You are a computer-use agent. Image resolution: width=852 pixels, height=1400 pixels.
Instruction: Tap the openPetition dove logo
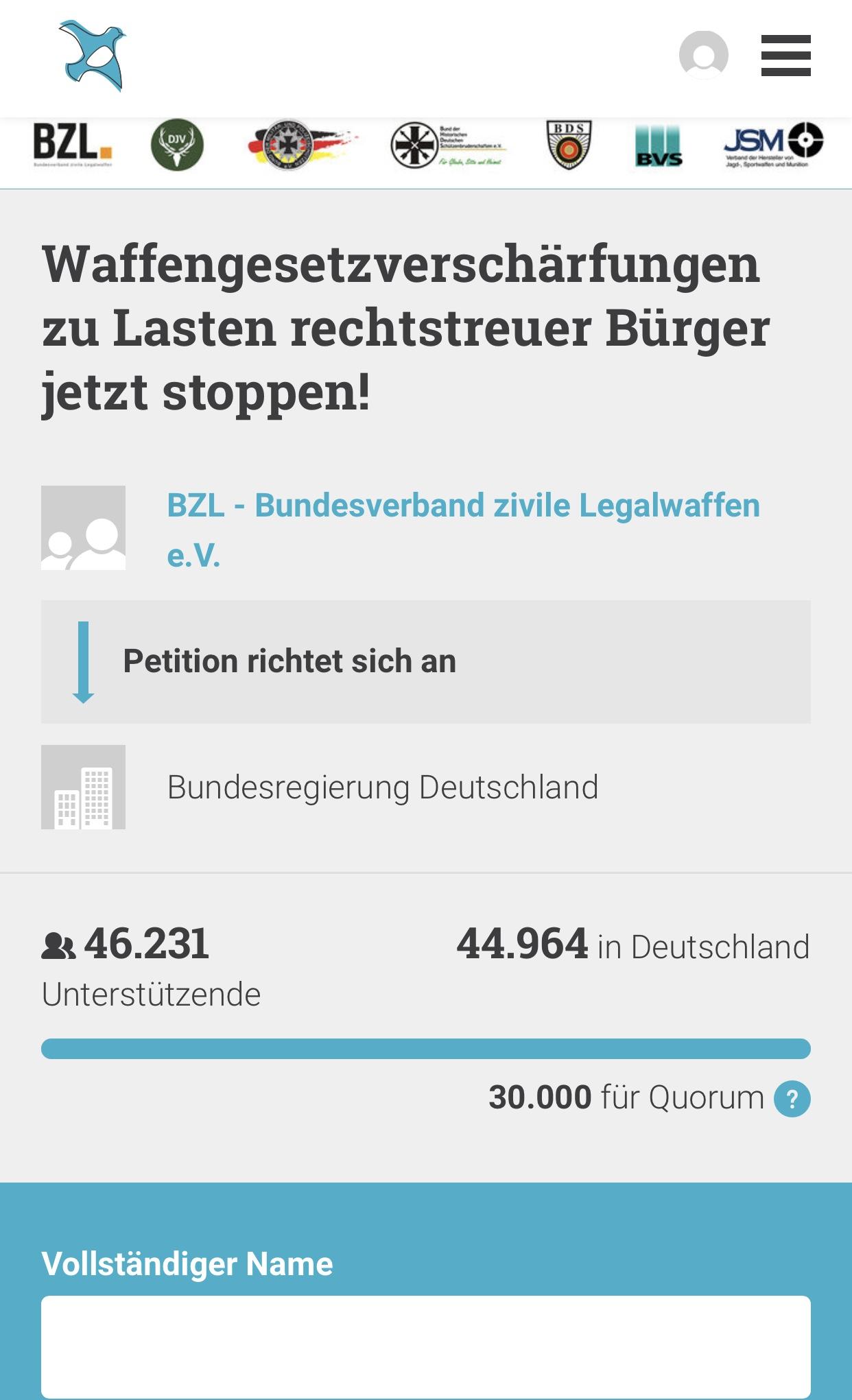[x=93, y=56]
